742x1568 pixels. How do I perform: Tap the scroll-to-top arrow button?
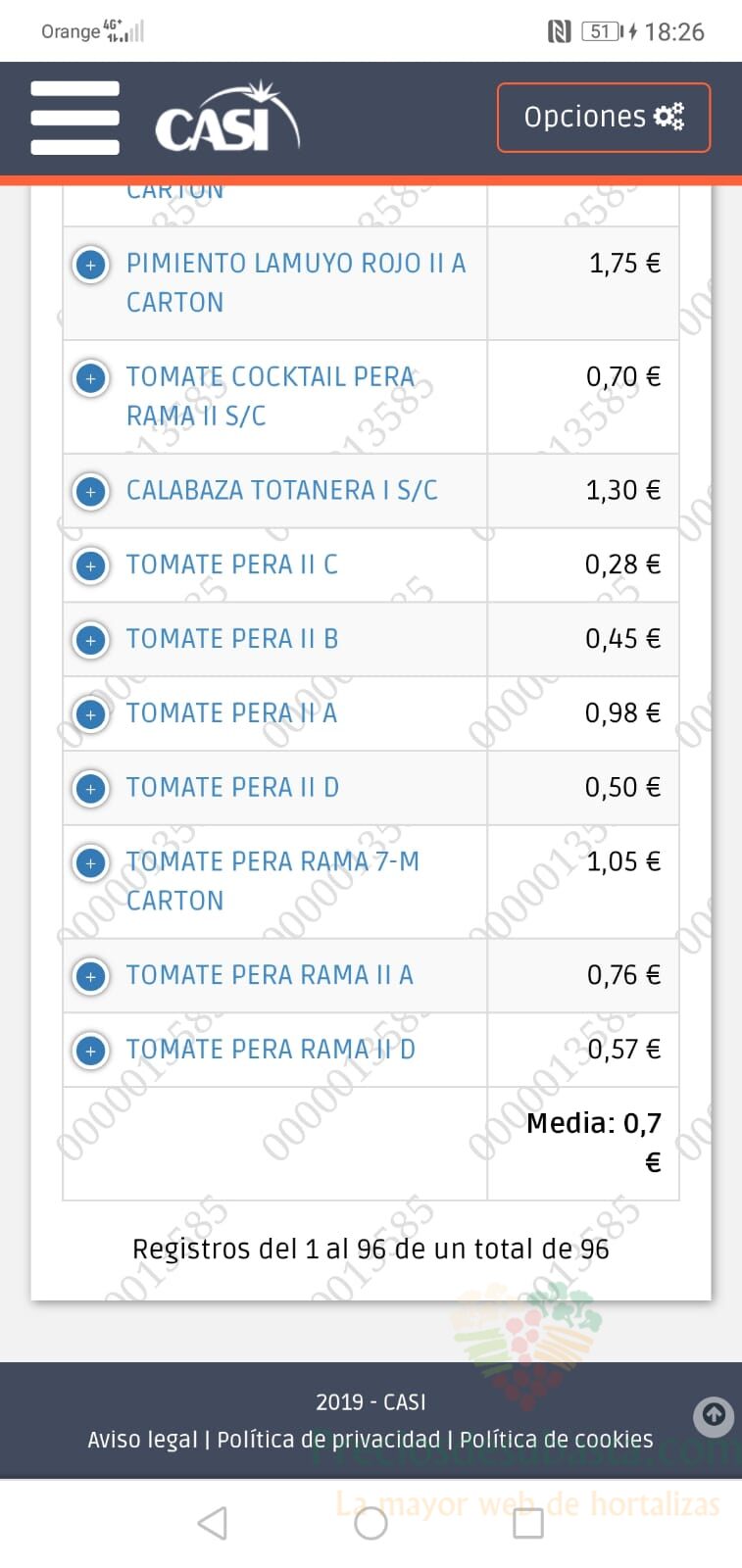pyautogui.click(x=714, y=1415)
